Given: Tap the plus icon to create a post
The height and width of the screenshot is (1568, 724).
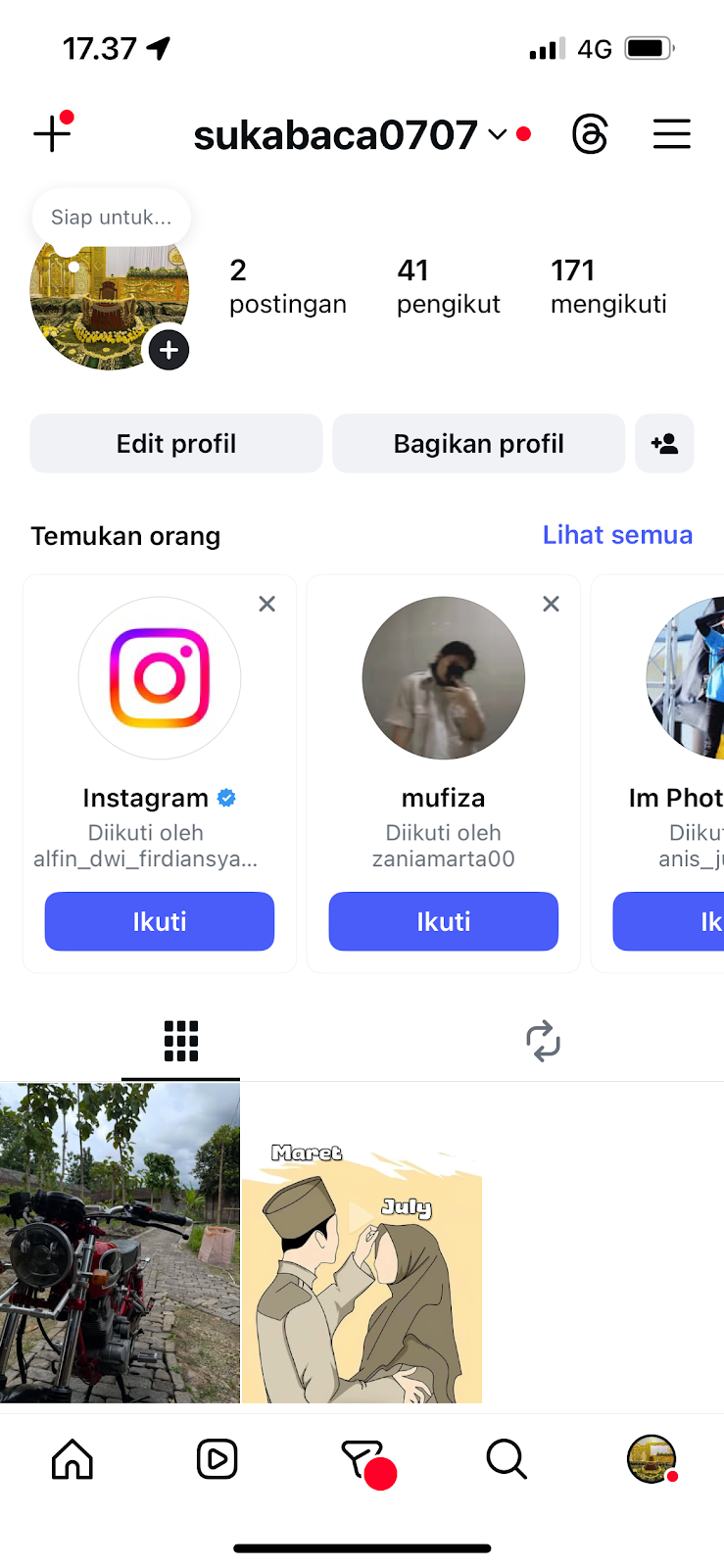Looking at the screenshot, I should pyautogui.click(x=52, y=133).
